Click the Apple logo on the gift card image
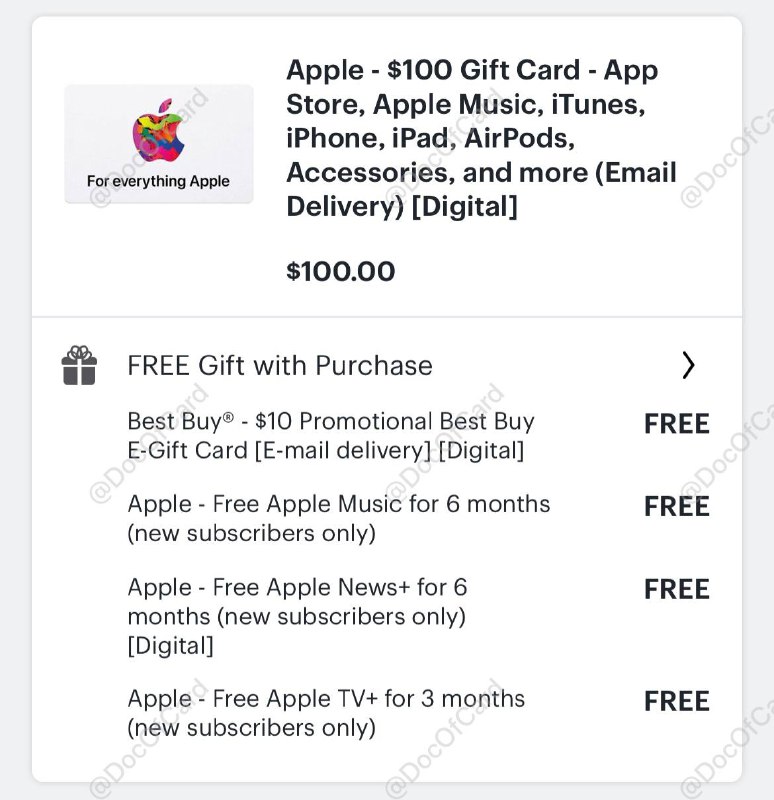Viewport: 774px width, 800px height. 157,130
